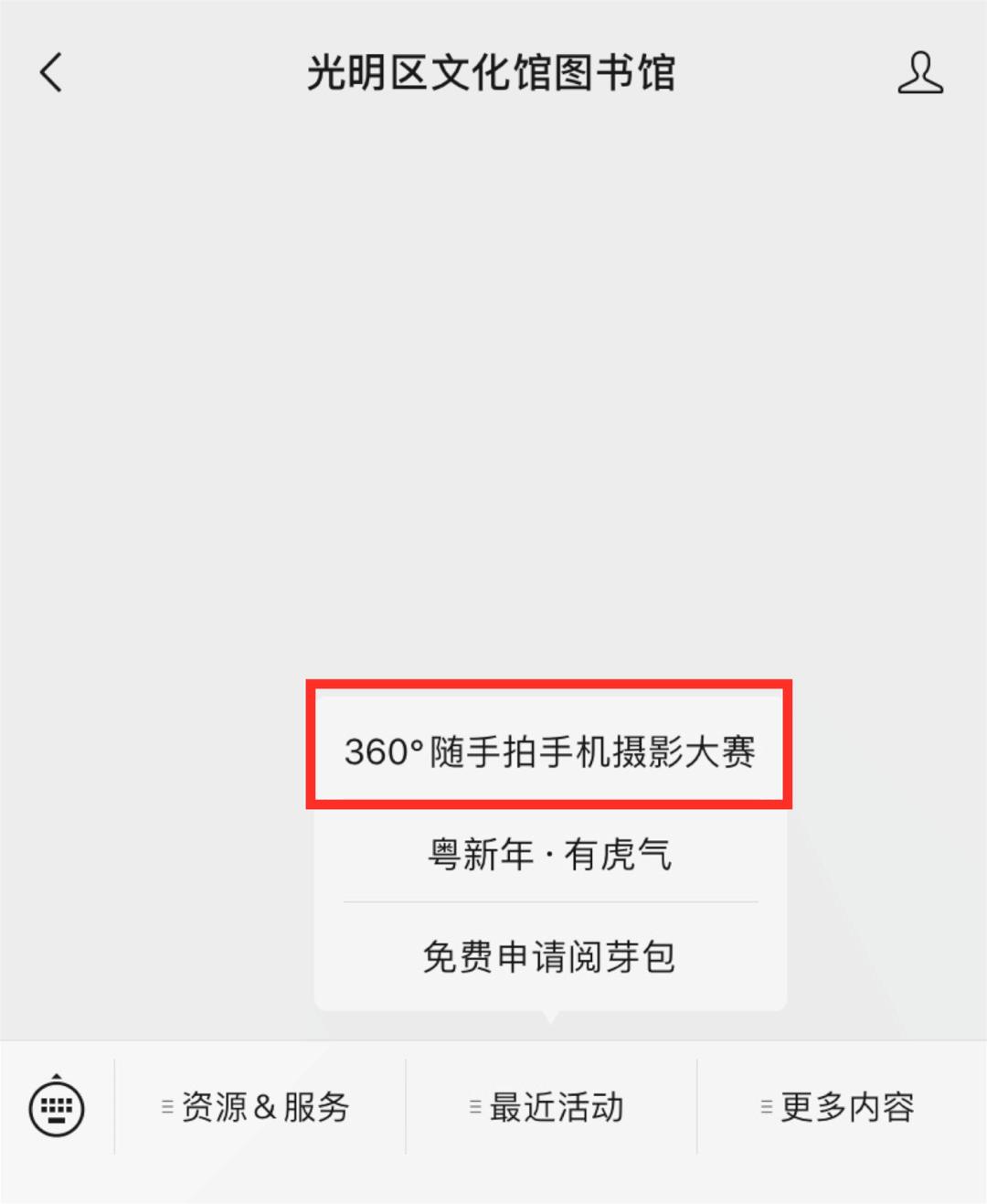Open the 更多内容 menu
The width and height of the screenshot is (987, 1204).
842,1107
